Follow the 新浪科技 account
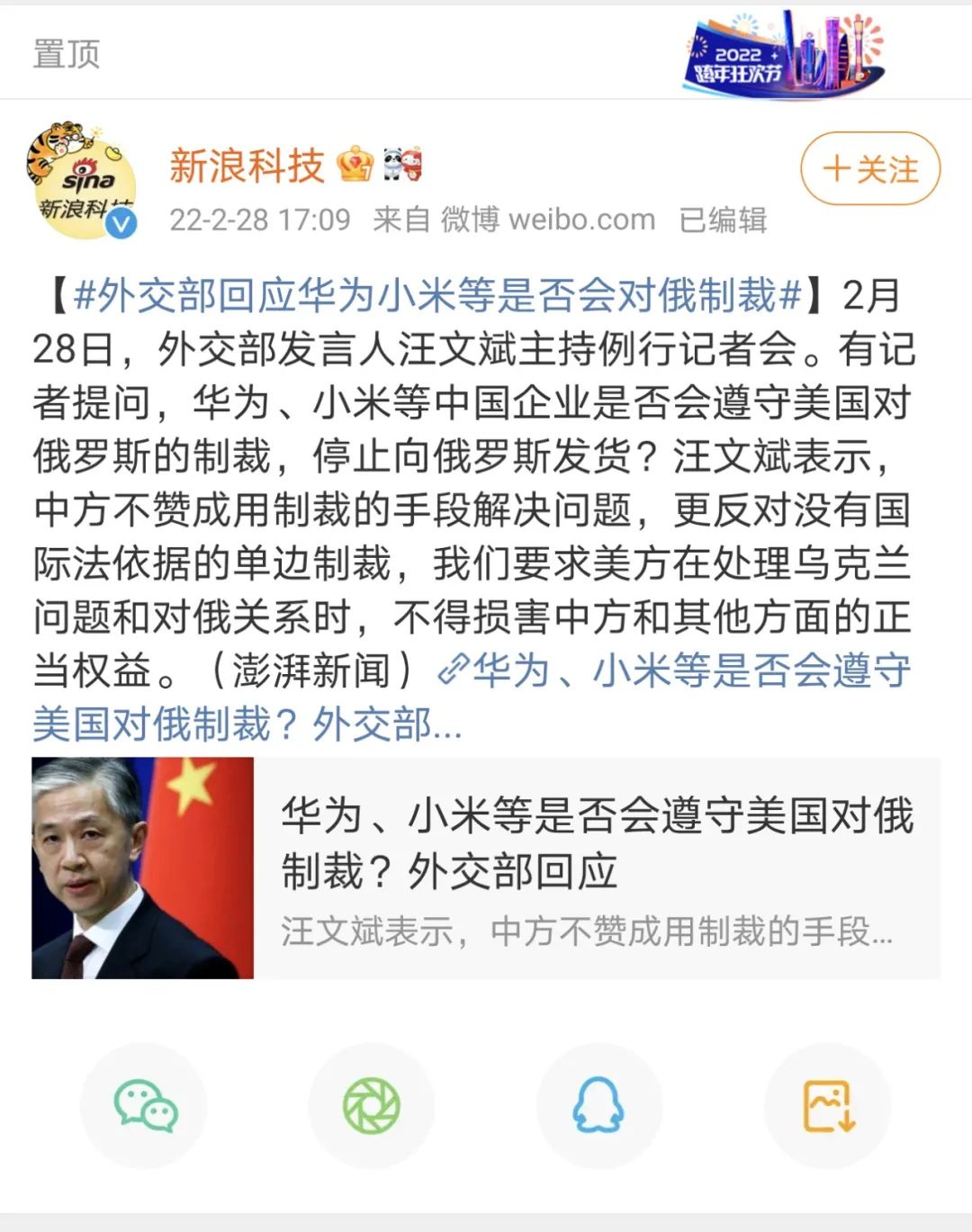Viewport: 972px width, 1232px height. pos(869,169)
